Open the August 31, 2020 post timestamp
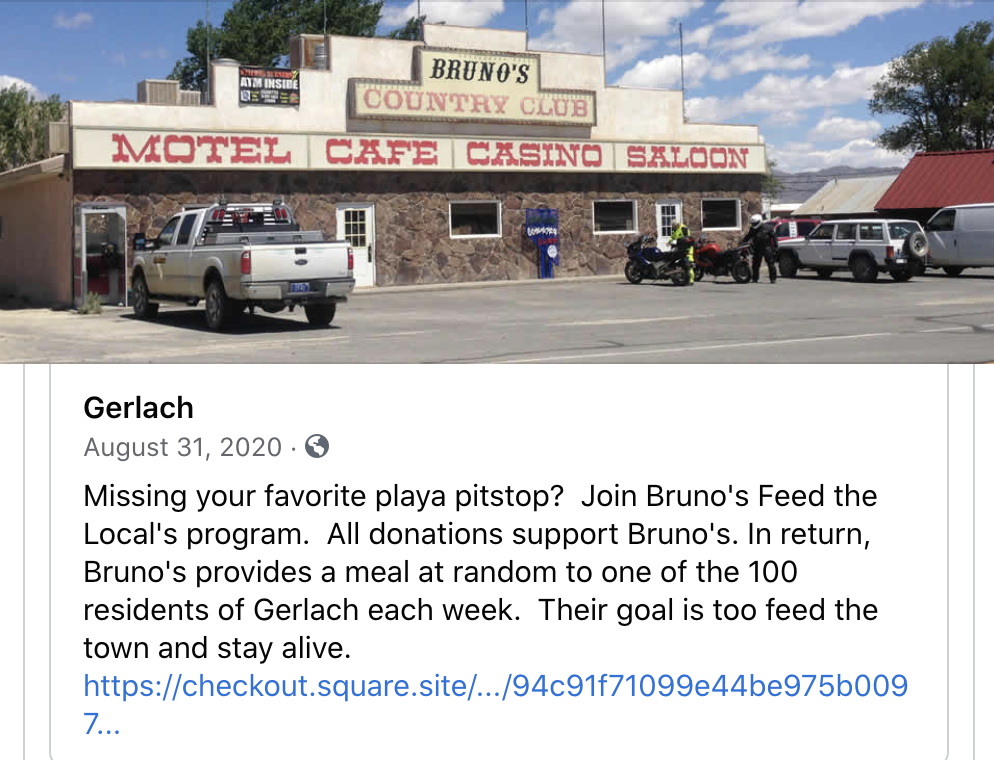This screenshot has width=994, height=760. pyautogui.click(x=183, y=447)
